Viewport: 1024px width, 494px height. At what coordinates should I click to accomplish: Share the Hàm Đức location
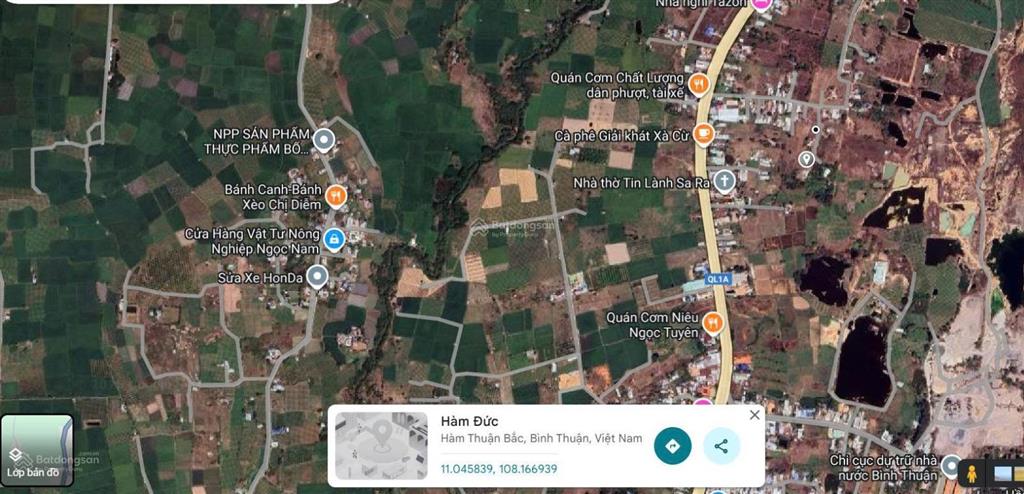coord(721,446)
